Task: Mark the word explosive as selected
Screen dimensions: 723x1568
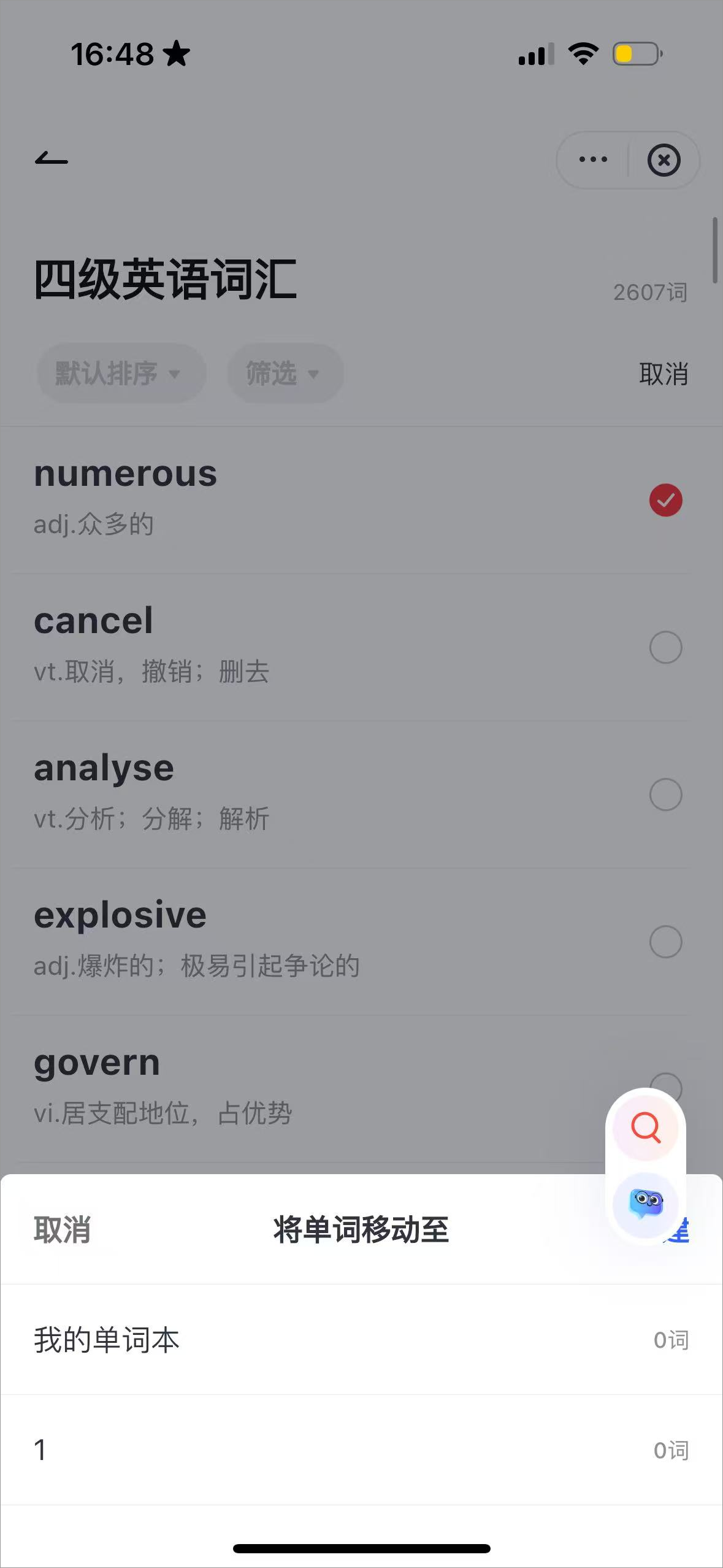Action: 665,942
